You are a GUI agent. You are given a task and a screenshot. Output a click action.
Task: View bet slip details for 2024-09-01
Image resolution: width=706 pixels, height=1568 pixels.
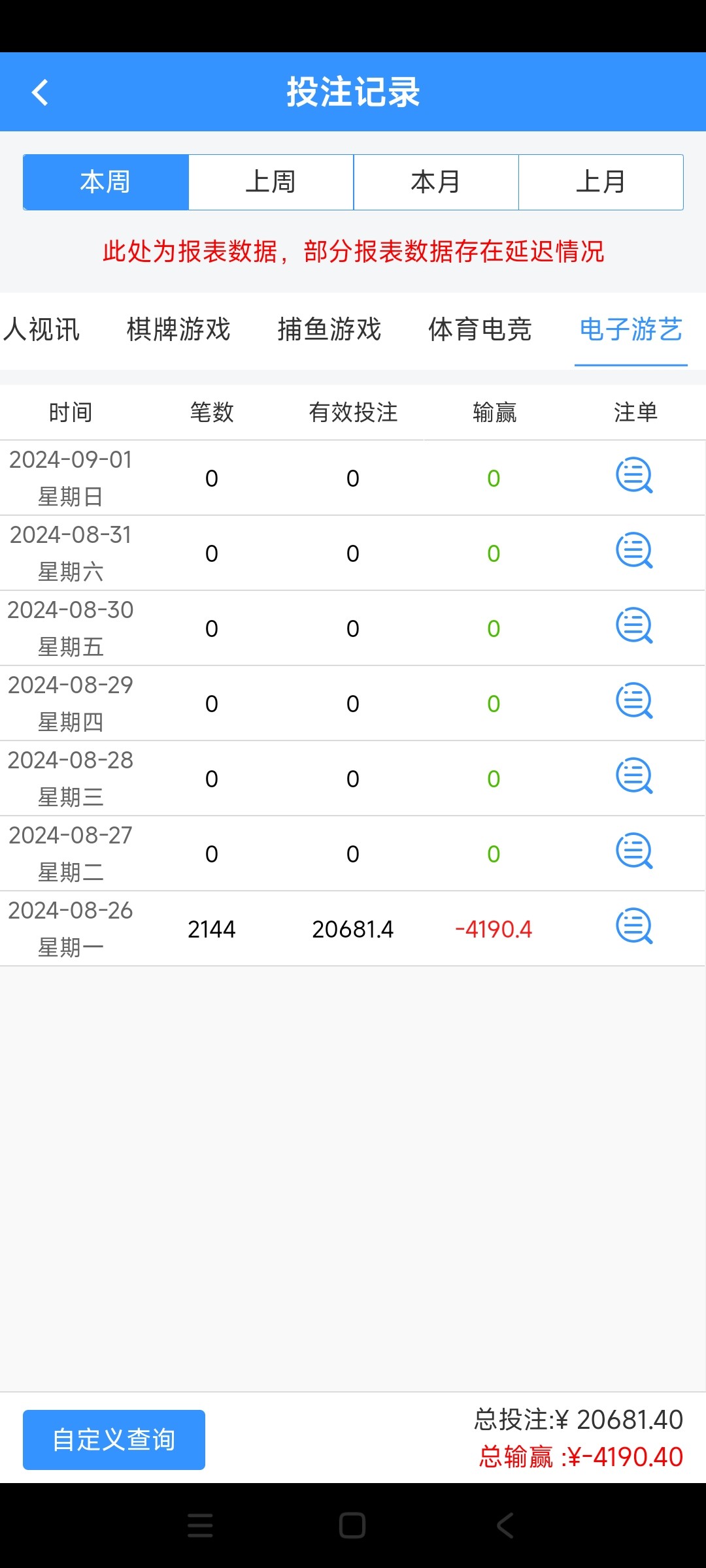[x=634, y=476]
